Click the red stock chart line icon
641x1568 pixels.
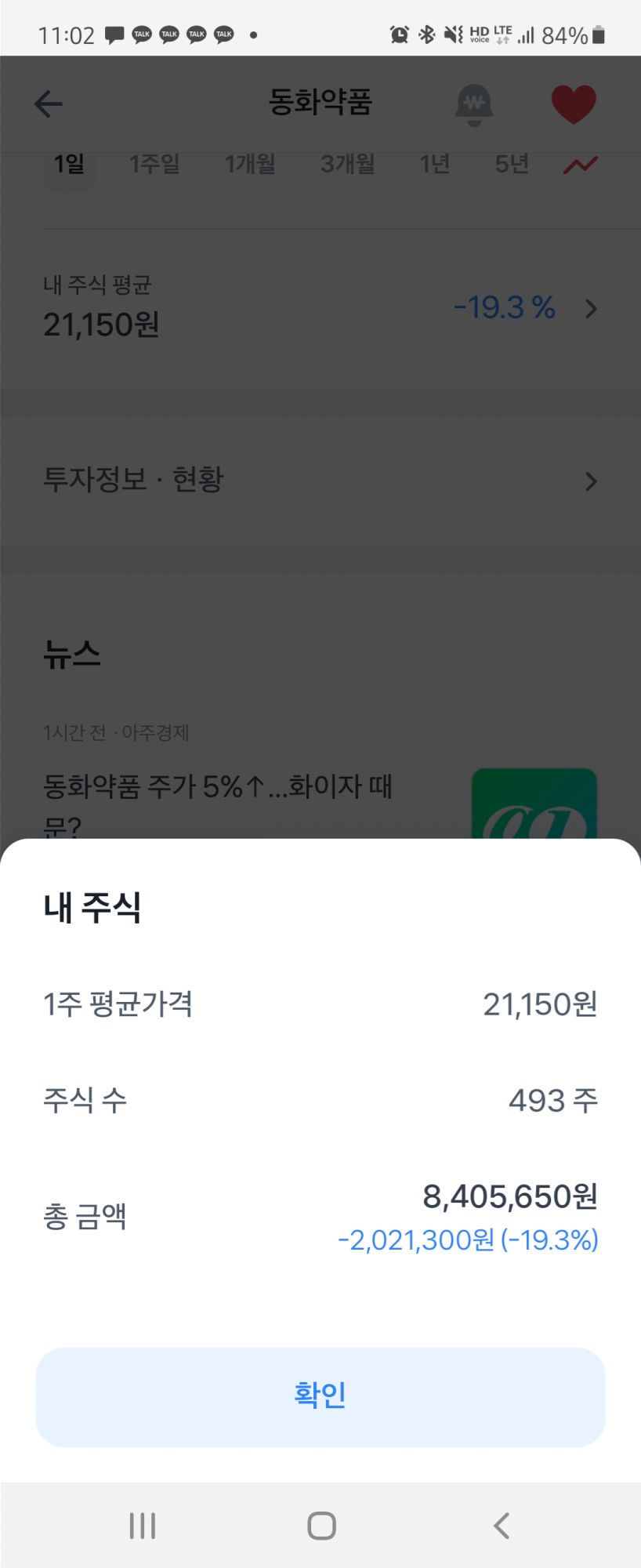click(x=581, y=162)
